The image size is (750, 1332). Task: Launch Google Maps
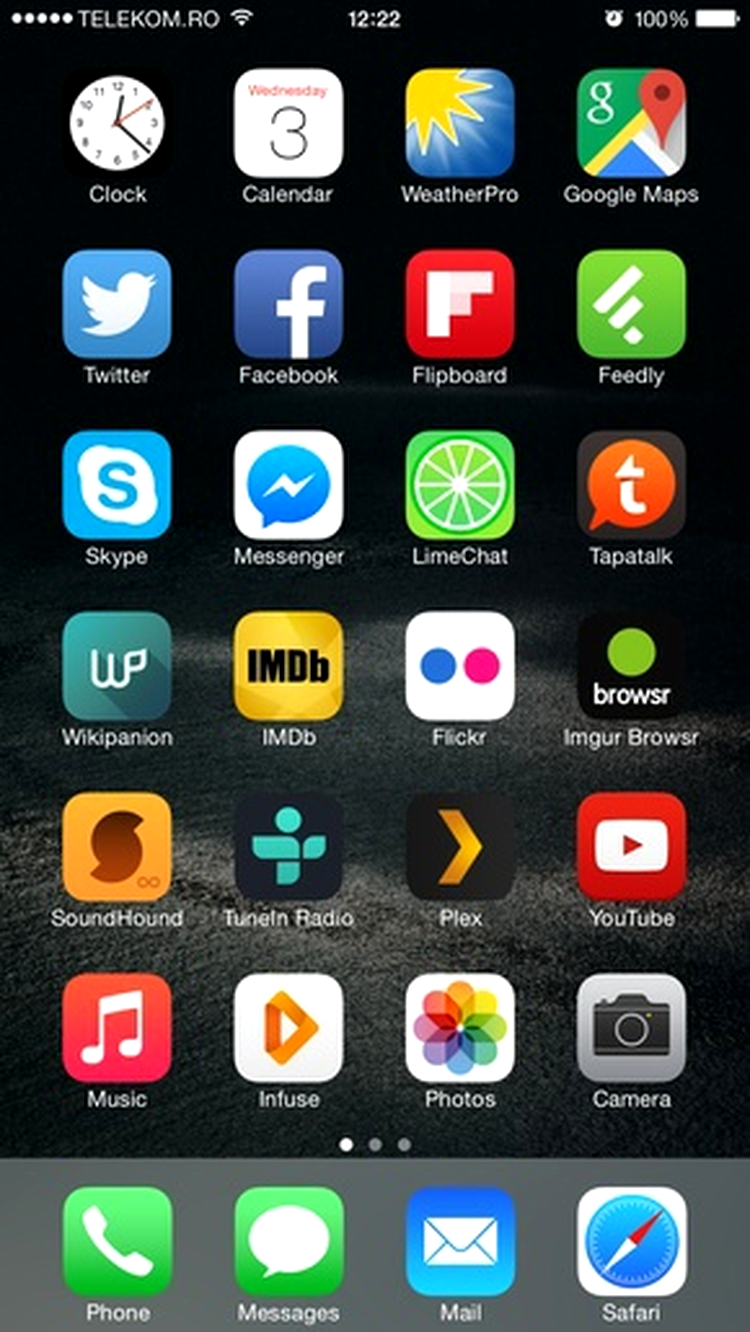click(x=631, y=123)
